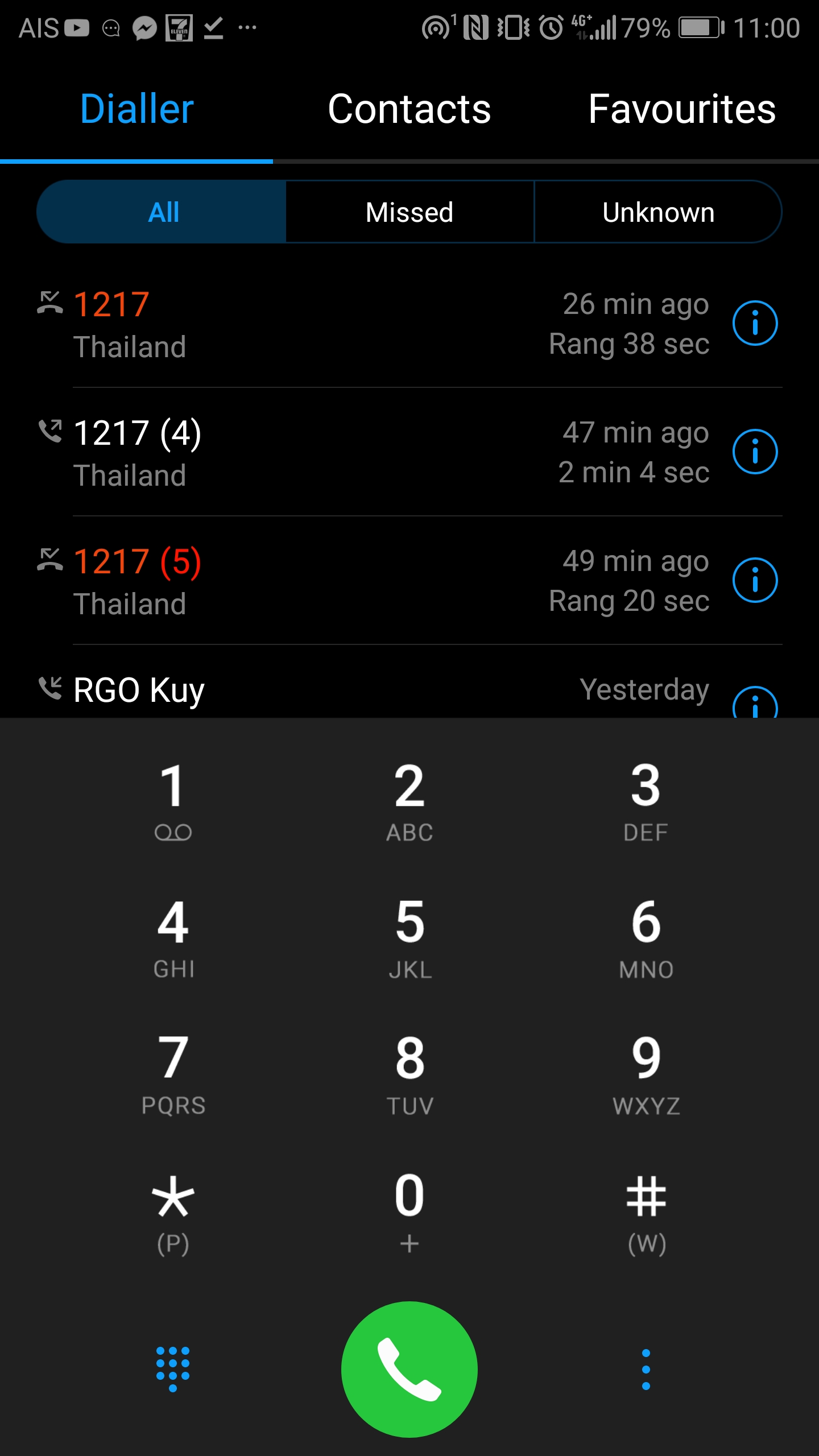Open the three-dot overflow menu
The width and height of the screenshot is (819, 1456).
click(646, 1370)
